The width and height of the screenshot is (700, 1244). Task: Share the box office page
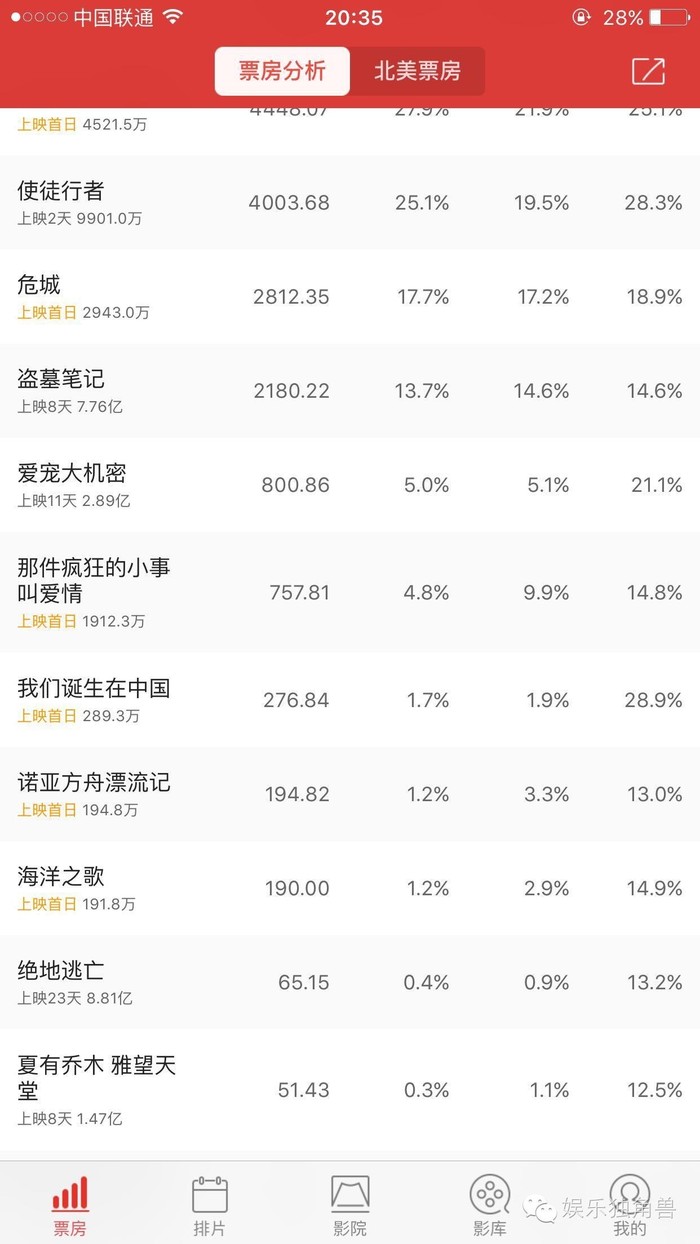tap(648, 71)
